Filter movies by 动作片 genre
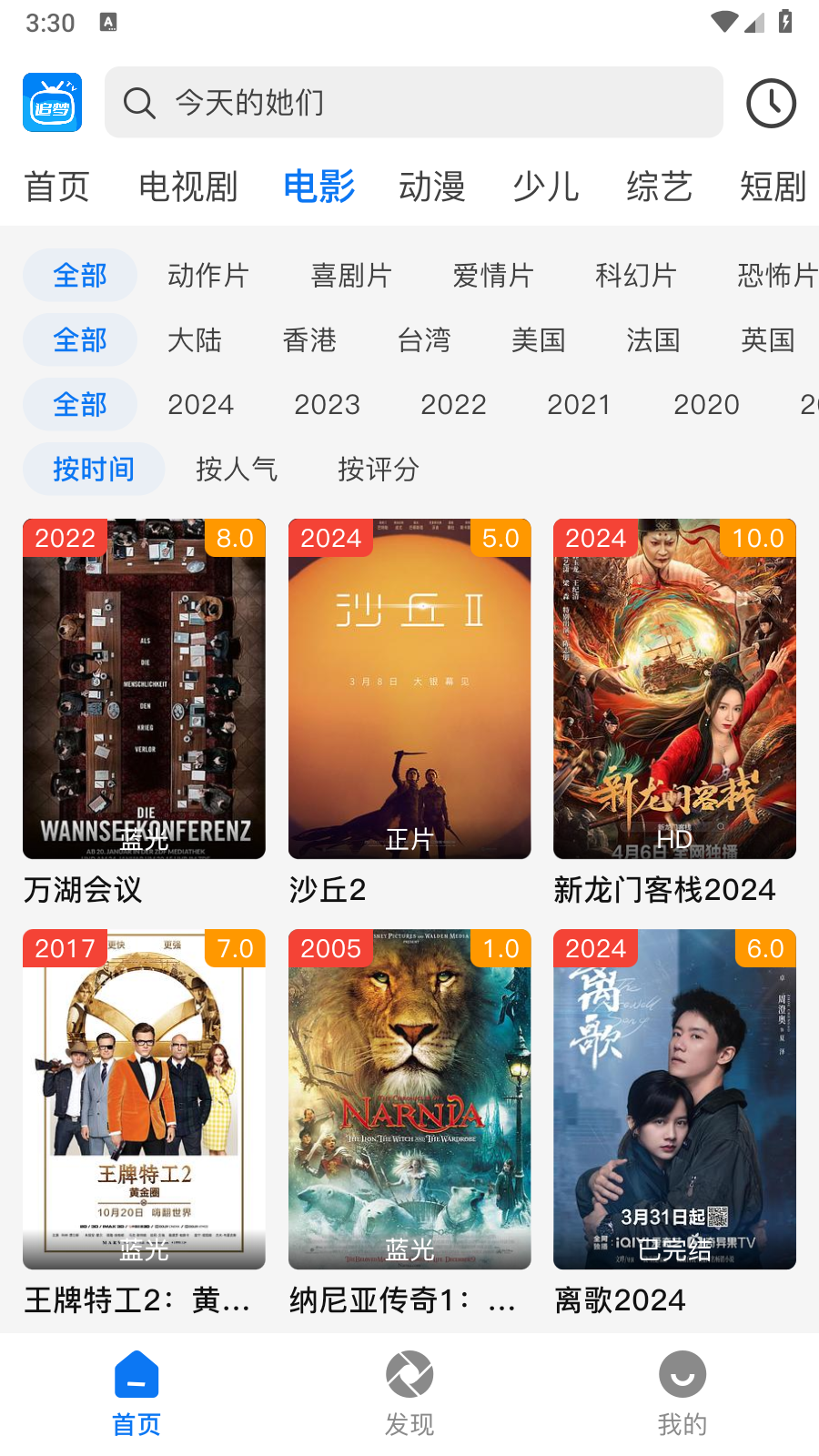Image resolution: width=819 pixels, height=1456 pixels. [208, 275]
